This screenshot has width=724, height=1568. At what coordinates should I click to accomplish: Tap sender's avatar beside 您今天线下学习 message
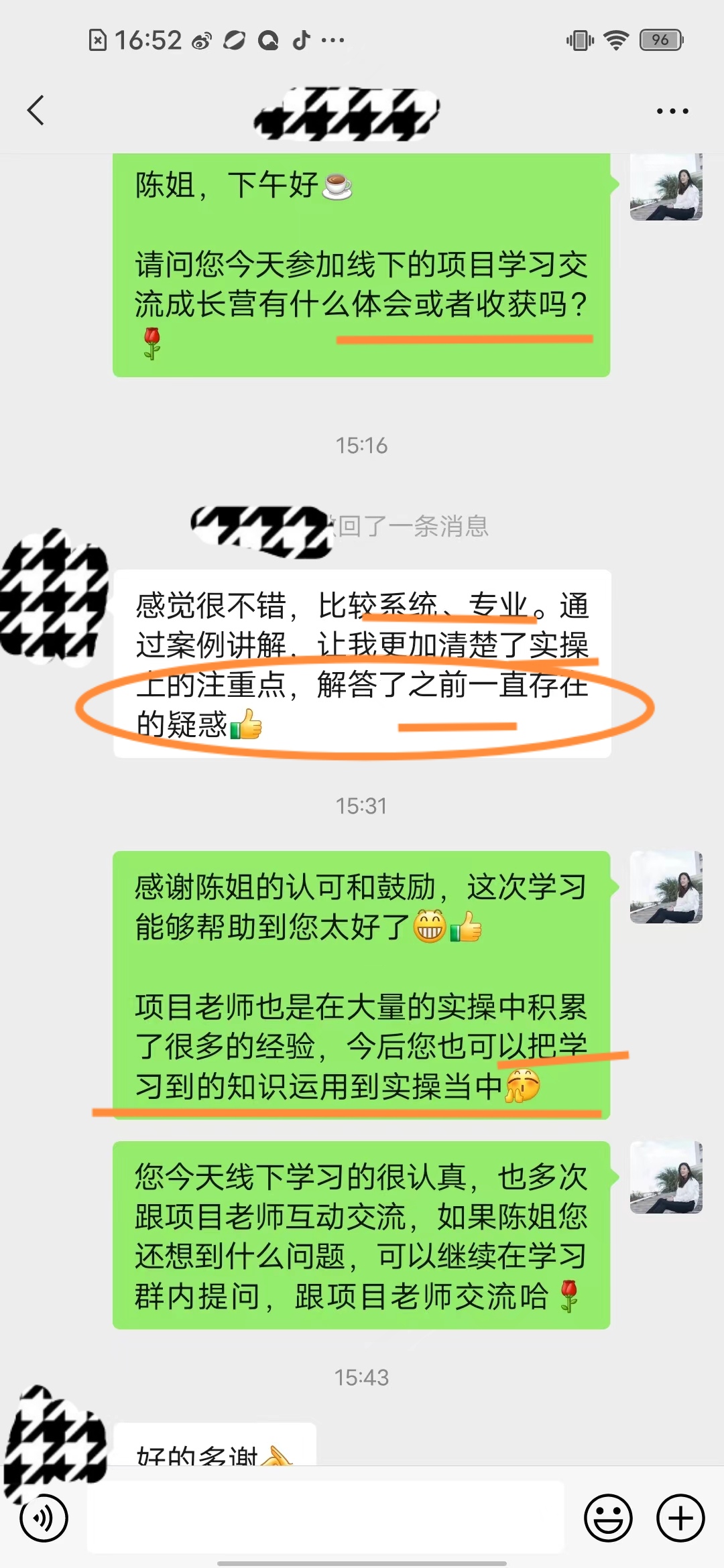click(x=666, y=1177)
